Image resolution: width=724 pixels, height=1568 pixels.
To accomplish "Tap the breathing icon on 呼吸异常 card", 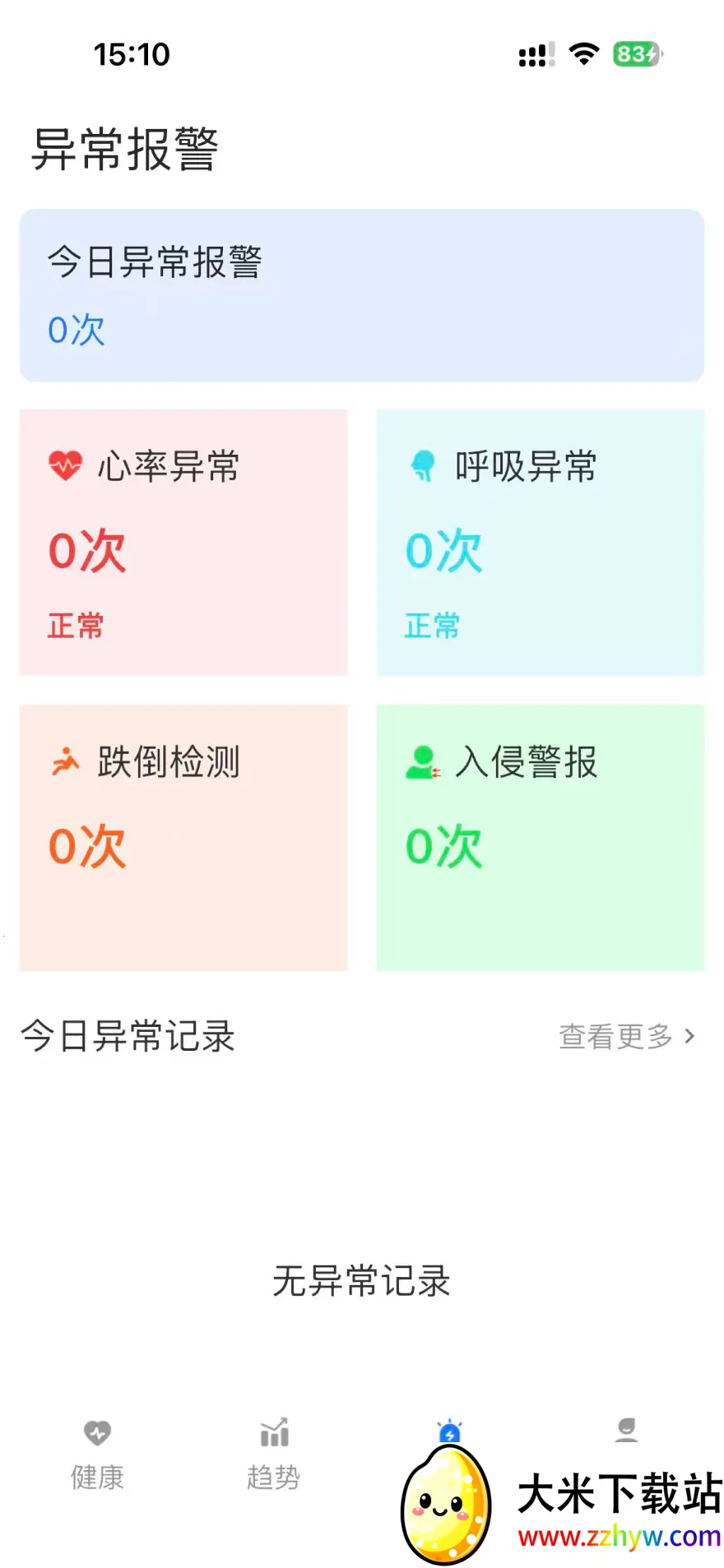I will [x=422, y=464].
